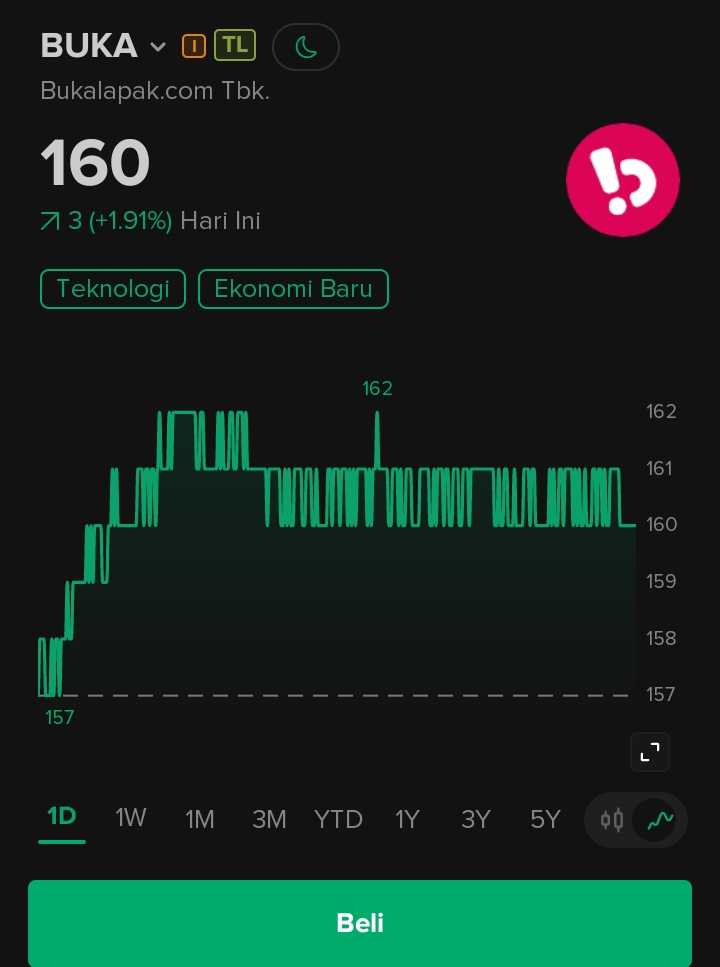The width and height of the screenshot is (720, 967).
Task: Open the TL badge info
Action: click(235, 45)
